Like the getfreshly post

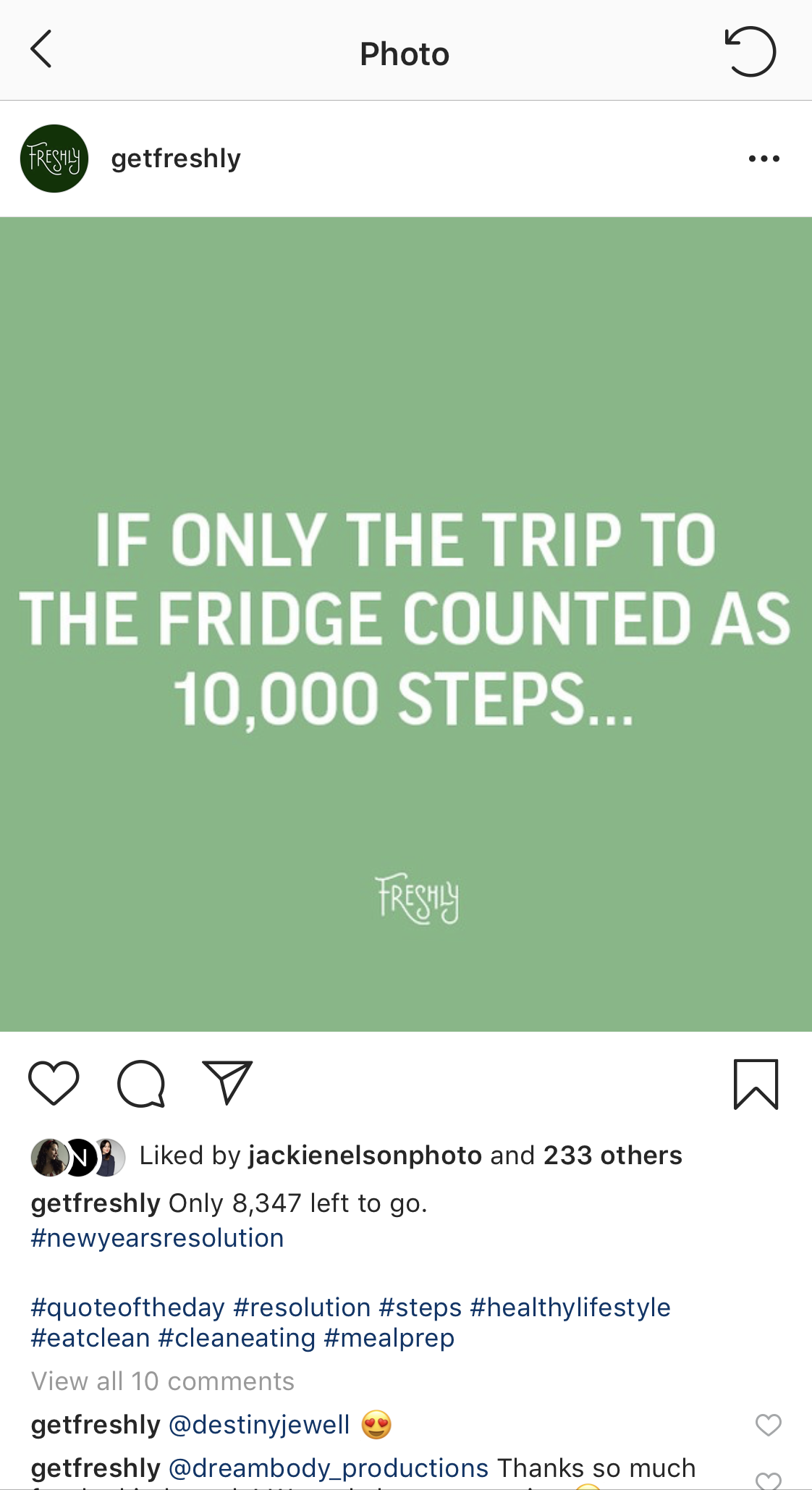54,1083
